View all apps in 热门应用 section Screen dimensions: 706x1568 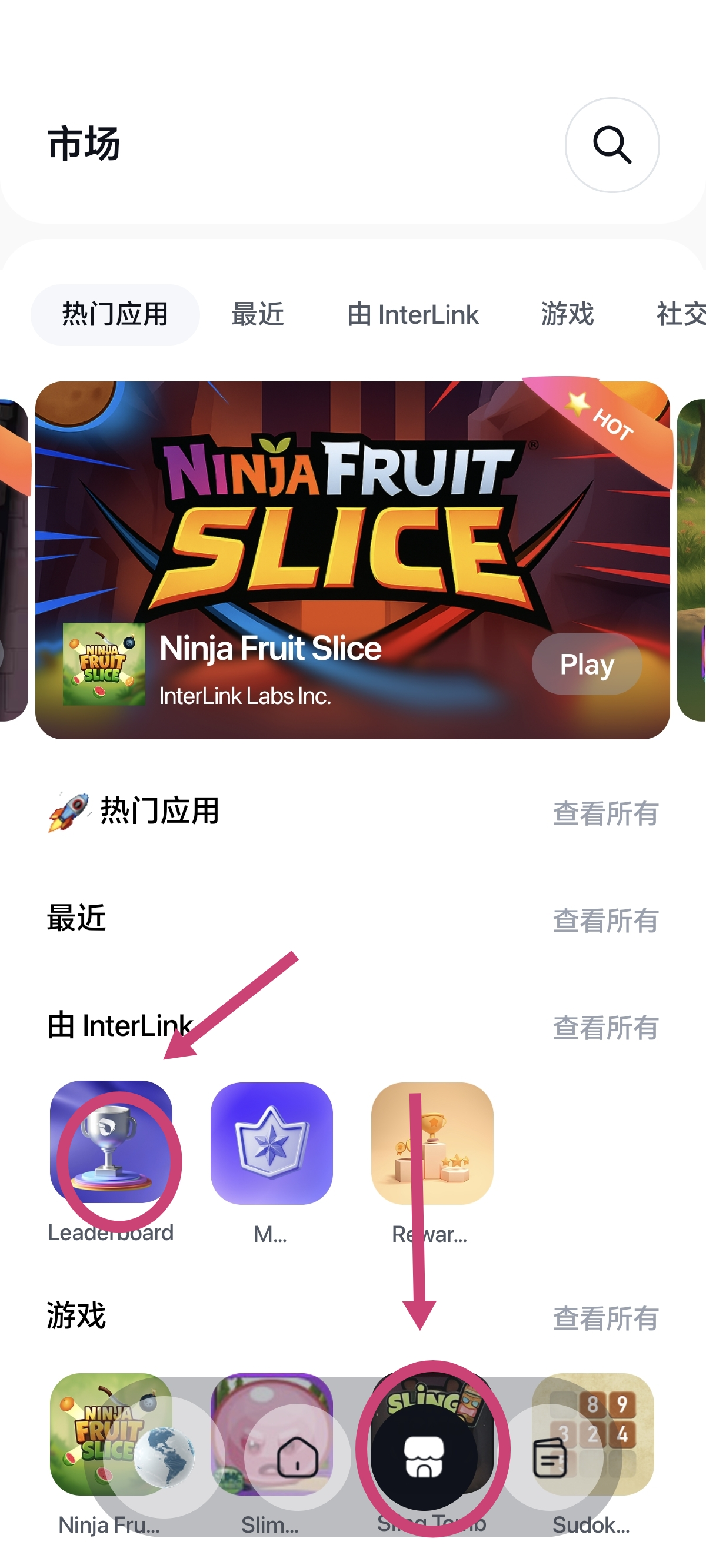click(x=605, y=813)
